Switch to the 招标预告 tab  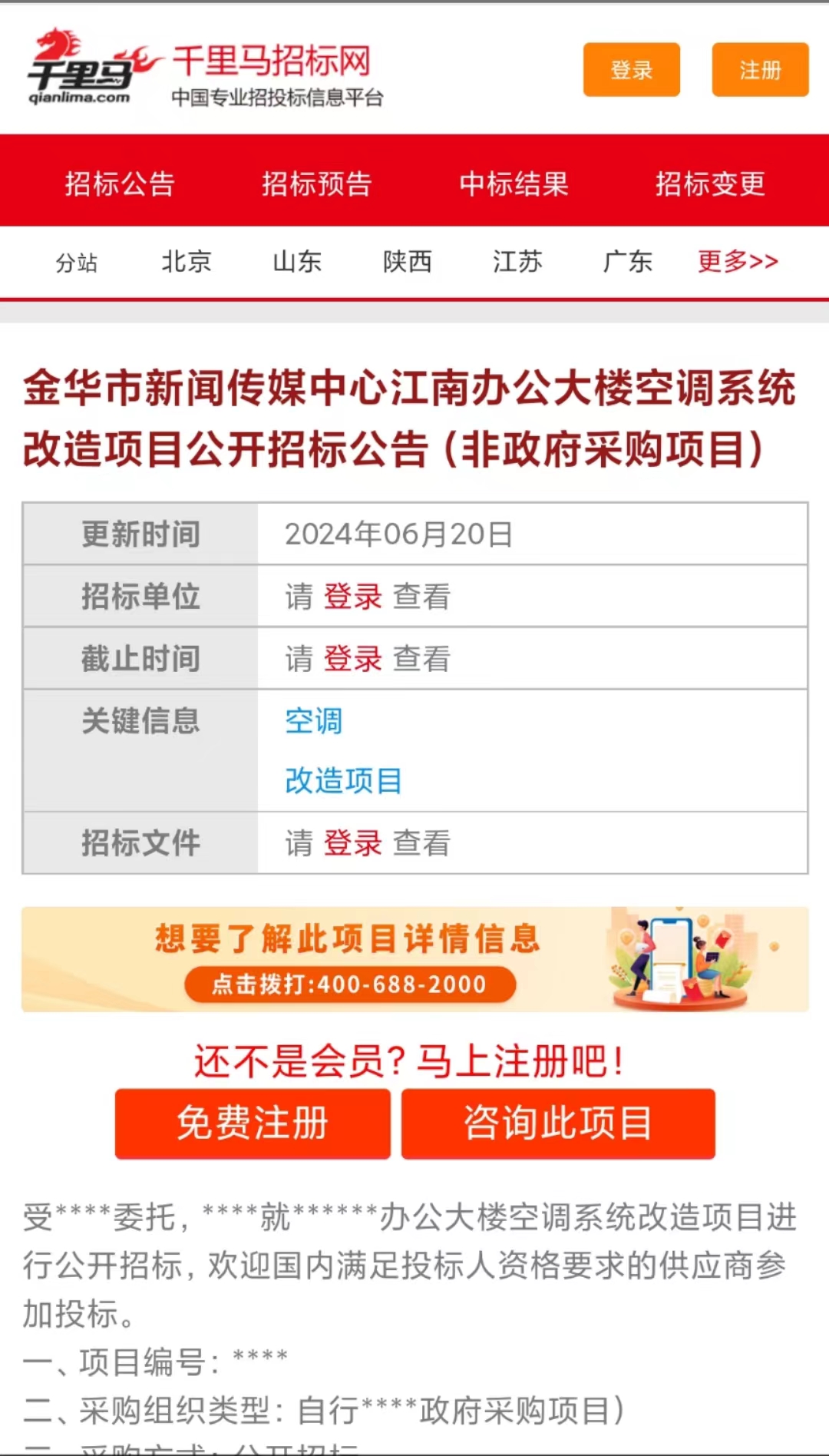(316, 184)
